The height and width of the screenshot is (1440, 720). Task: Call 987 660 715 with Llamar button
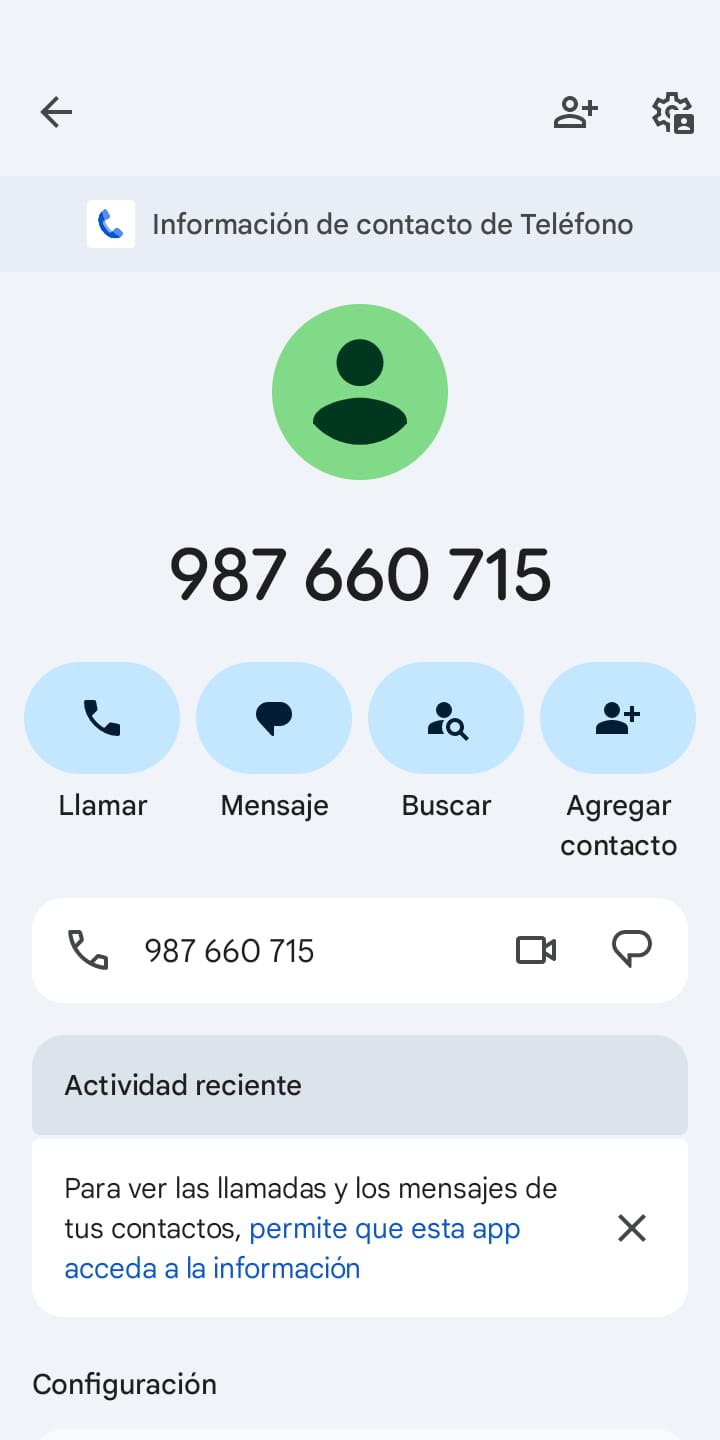tap(102, 718)
